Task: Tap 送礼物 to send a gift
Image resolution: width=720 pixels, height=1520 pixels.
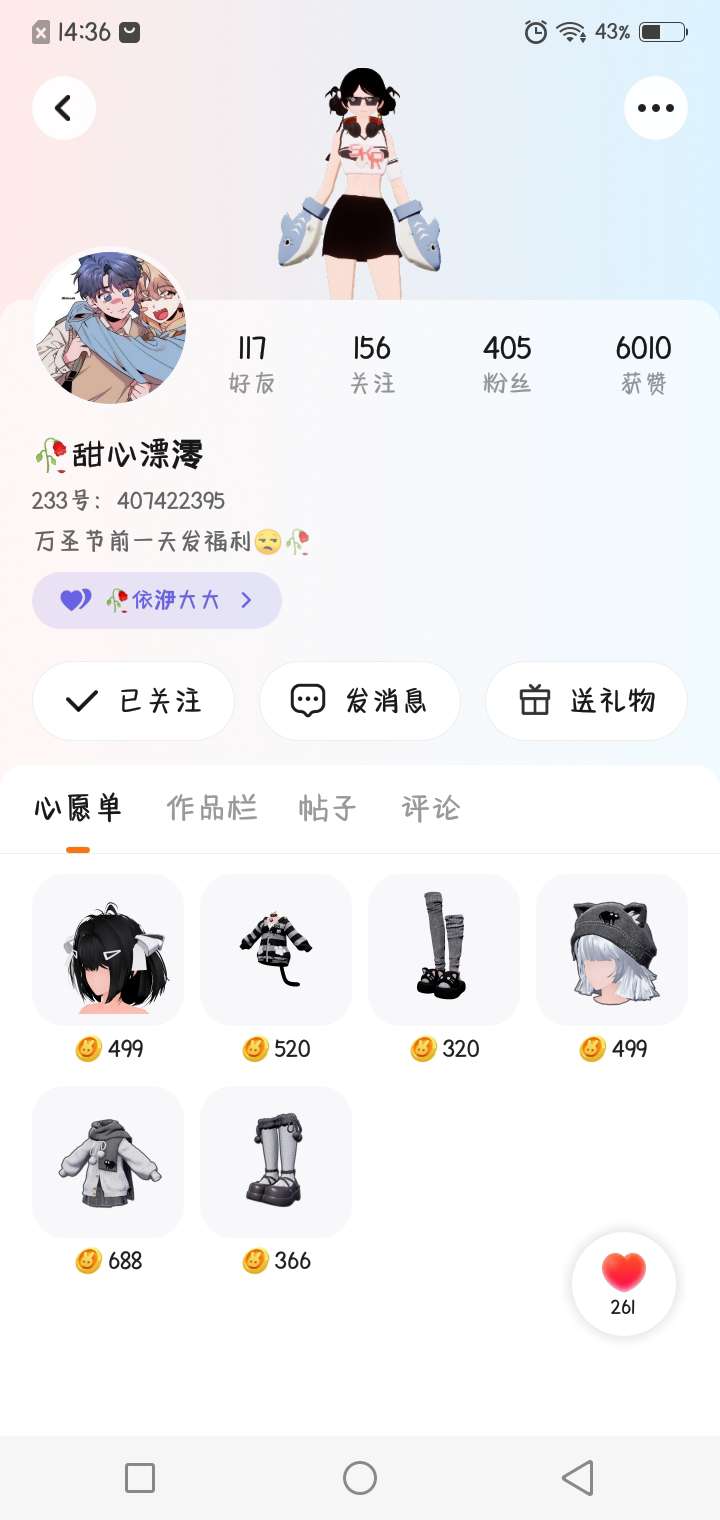Action: tap(586, 701)
